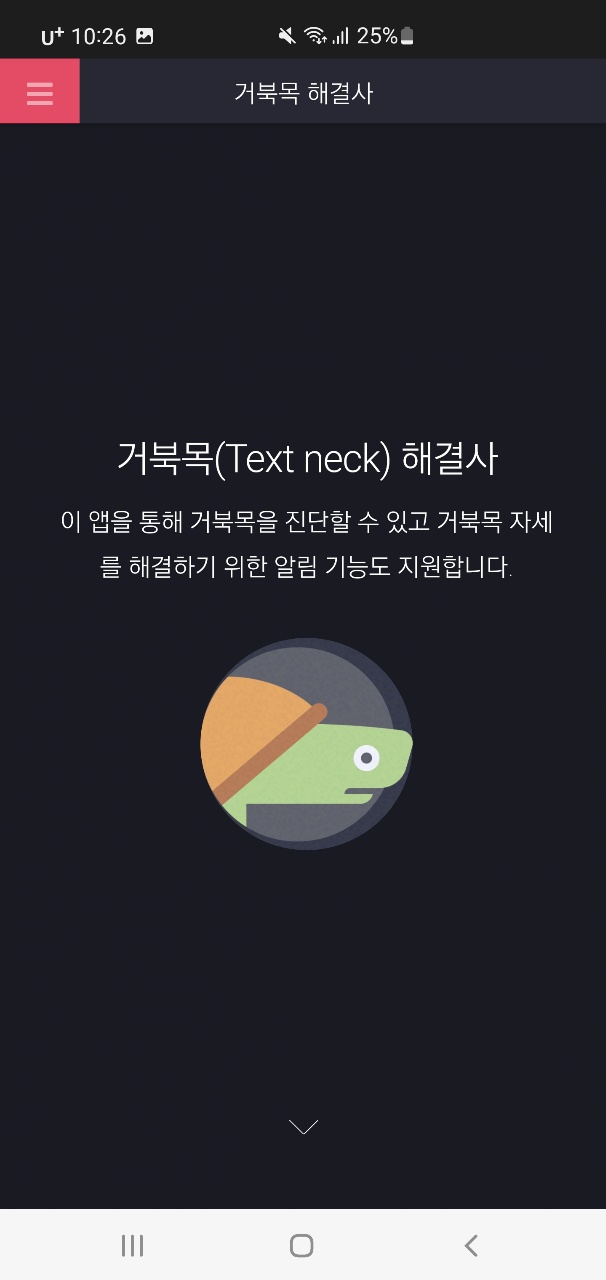
Task: Open recent apps from the navigation bar
Action: click(x=132, y=1245)
